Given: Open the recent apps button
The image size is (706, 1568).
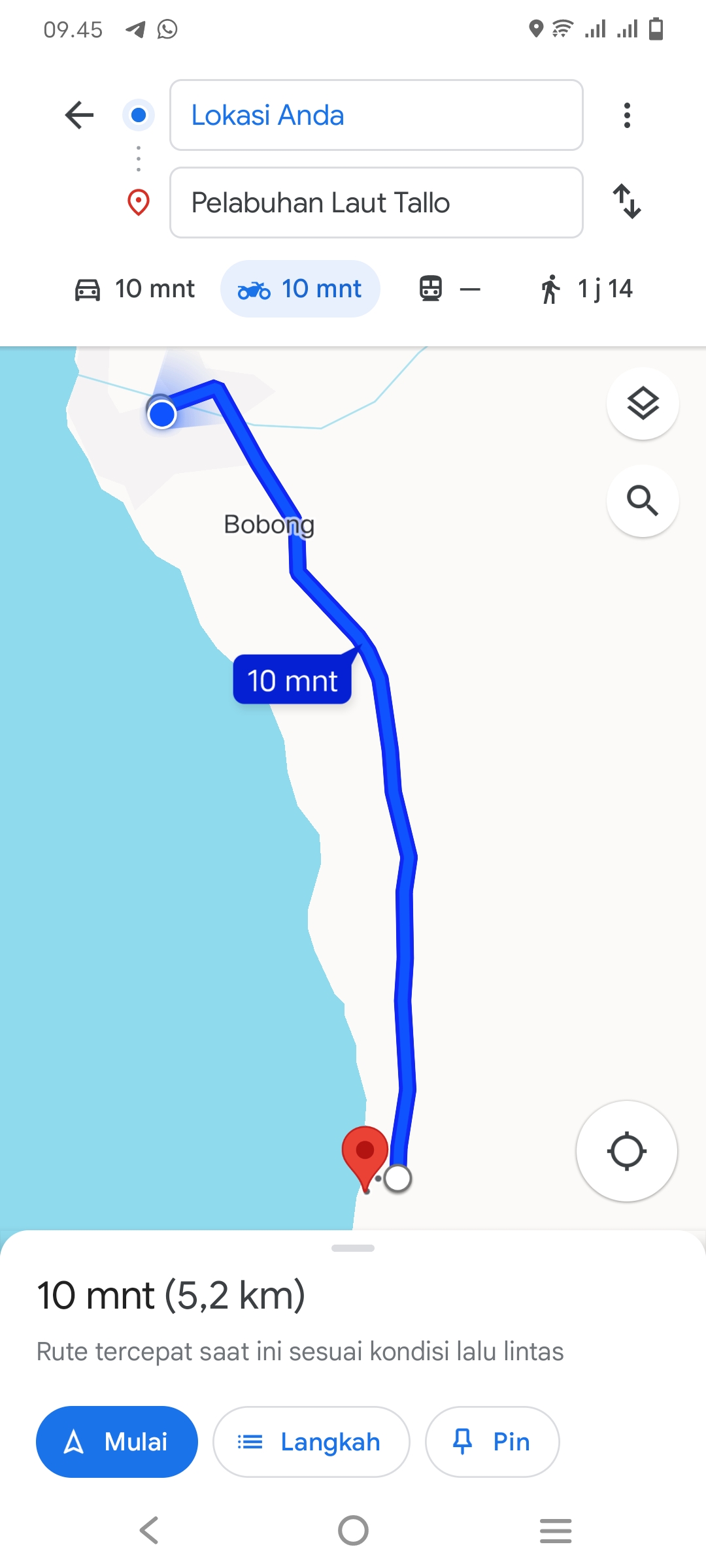Looking at the screenshot, I should coord(556,1530).
